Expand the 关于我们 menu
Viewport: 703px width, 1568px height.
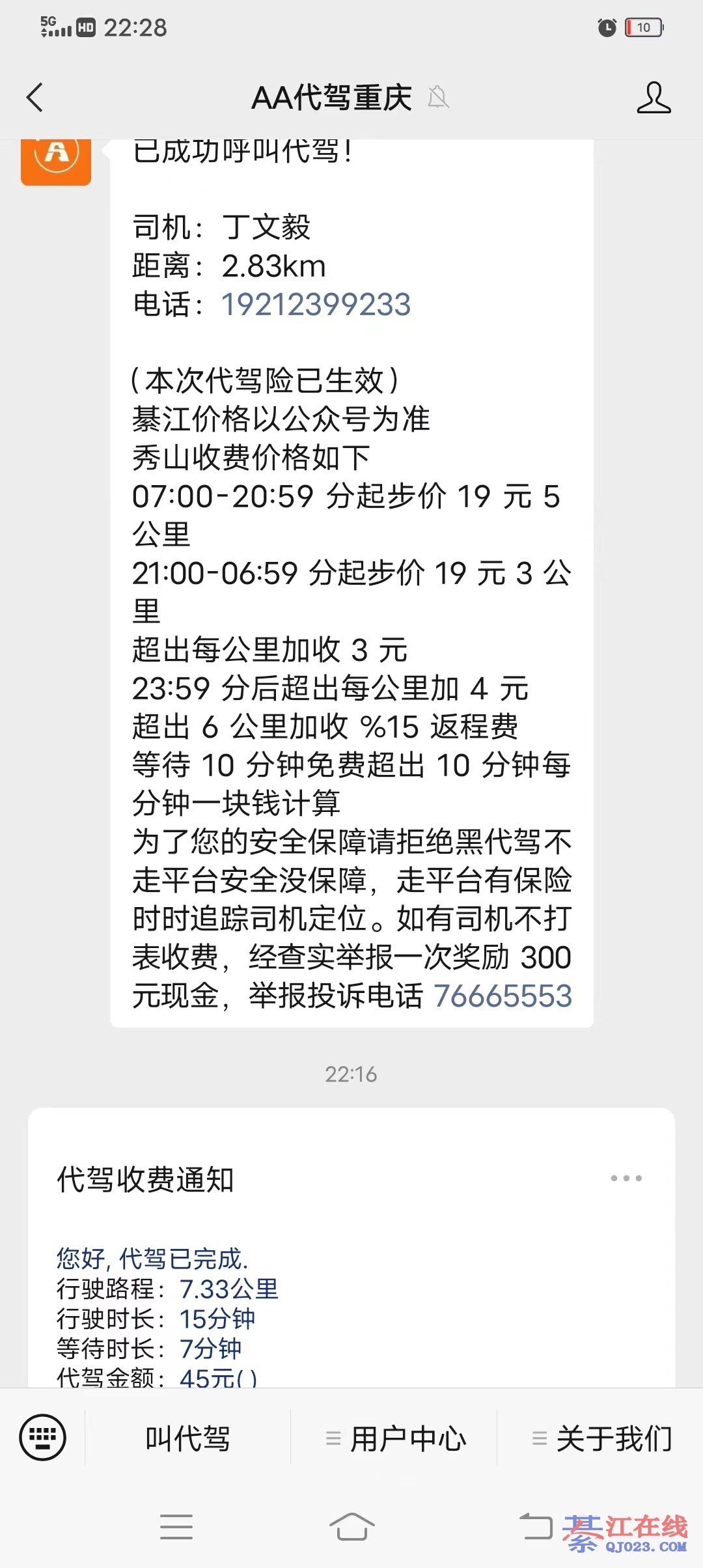pos(601,1438)
